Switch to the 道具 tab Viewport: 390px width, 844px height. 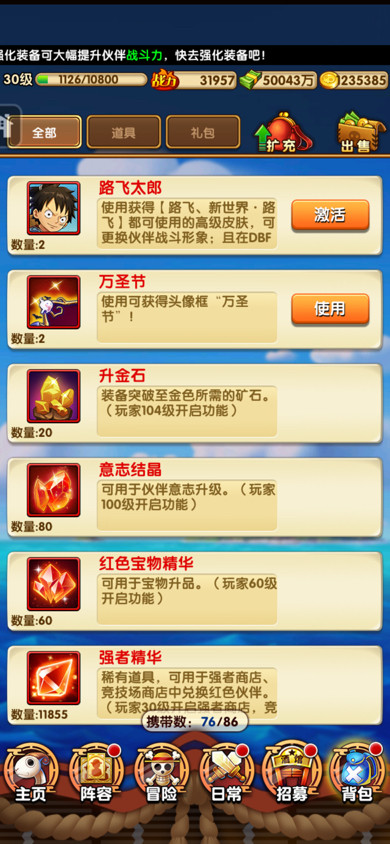(x=124, y=132)
